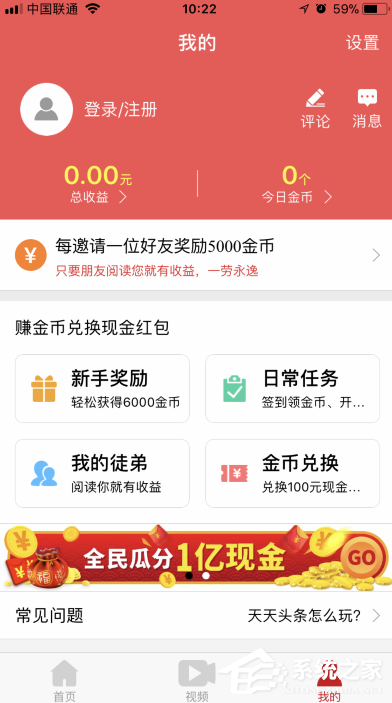Viewport: 392px width, 703px height.
Task: Tap 登录/注册 to sign in
Action: 121,109
